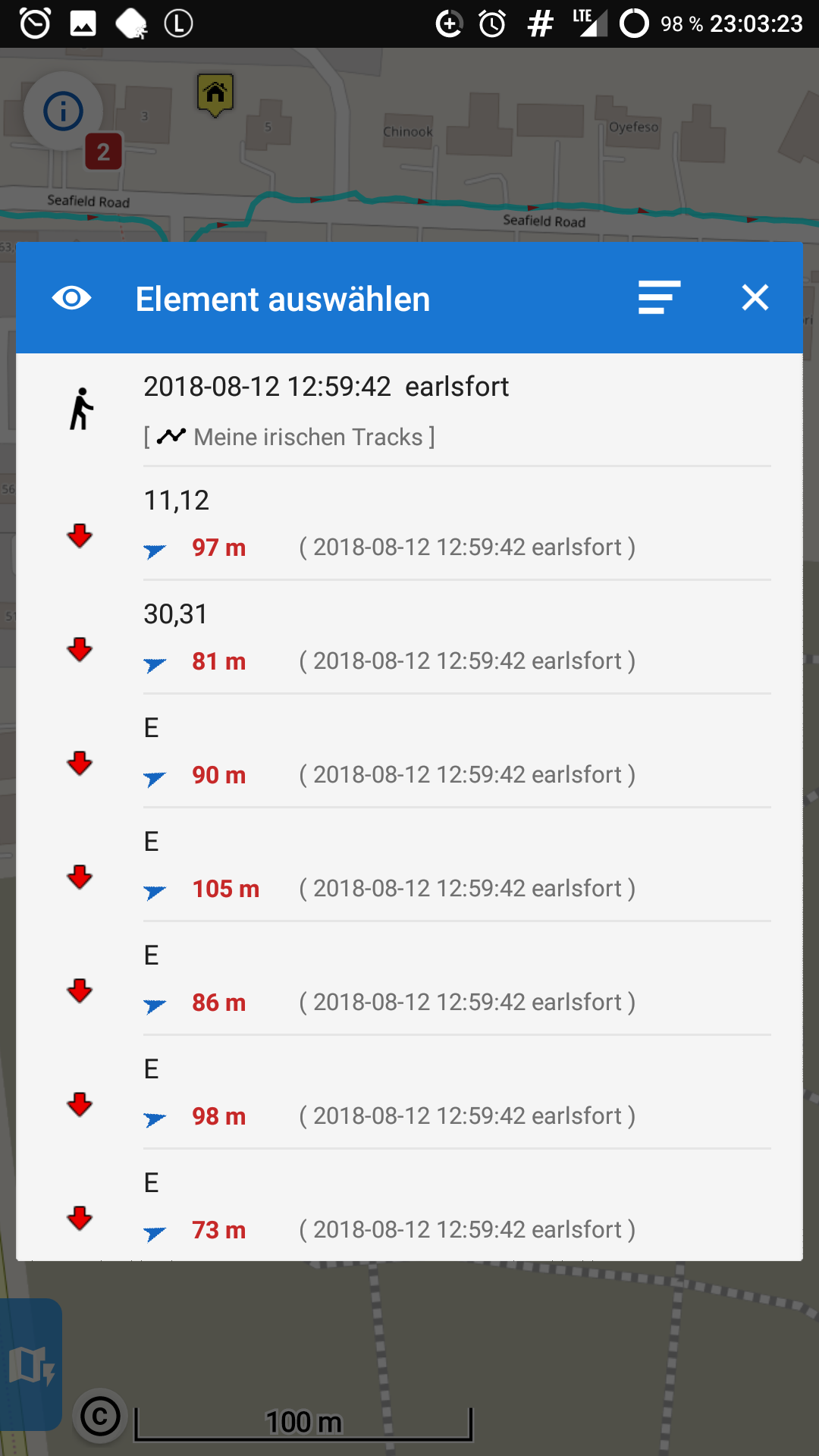The image size is (819, 1456).
Task: Toggle the eye visibility icon
Action: [x=72, y=298]
